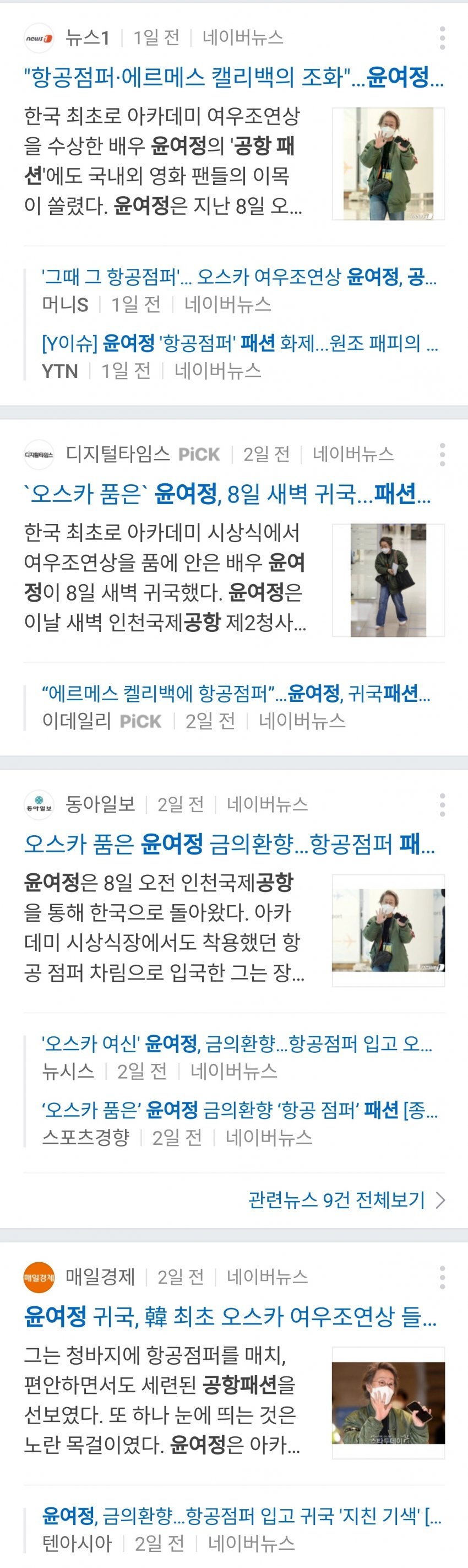Screen dimensions: 468x1568
Task: Open the 뉴스1 article thumbnail photo
Action: coord(388,164)
